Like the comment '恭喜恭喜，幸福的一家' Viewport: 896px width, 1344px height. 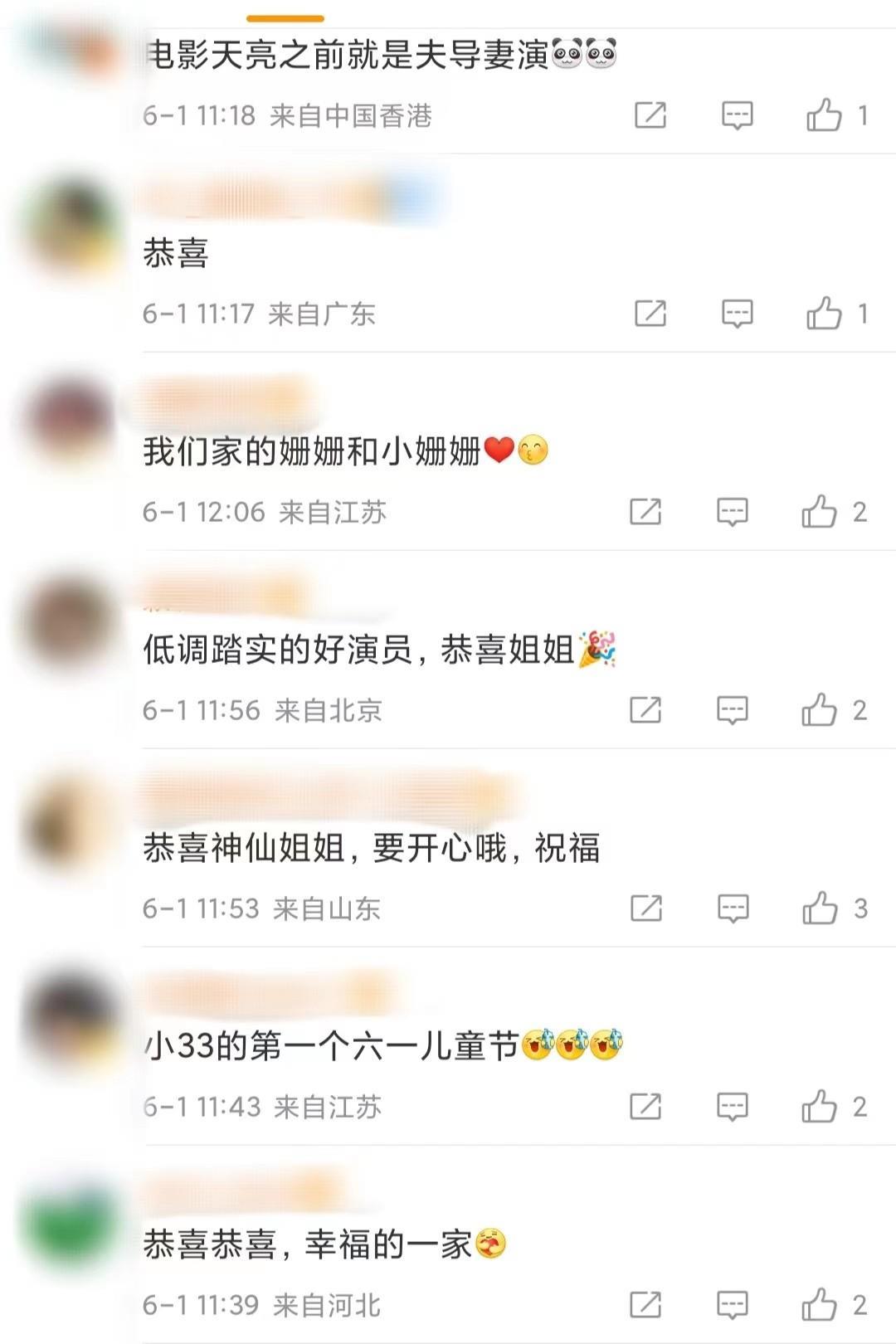[x=819, y=1305]
